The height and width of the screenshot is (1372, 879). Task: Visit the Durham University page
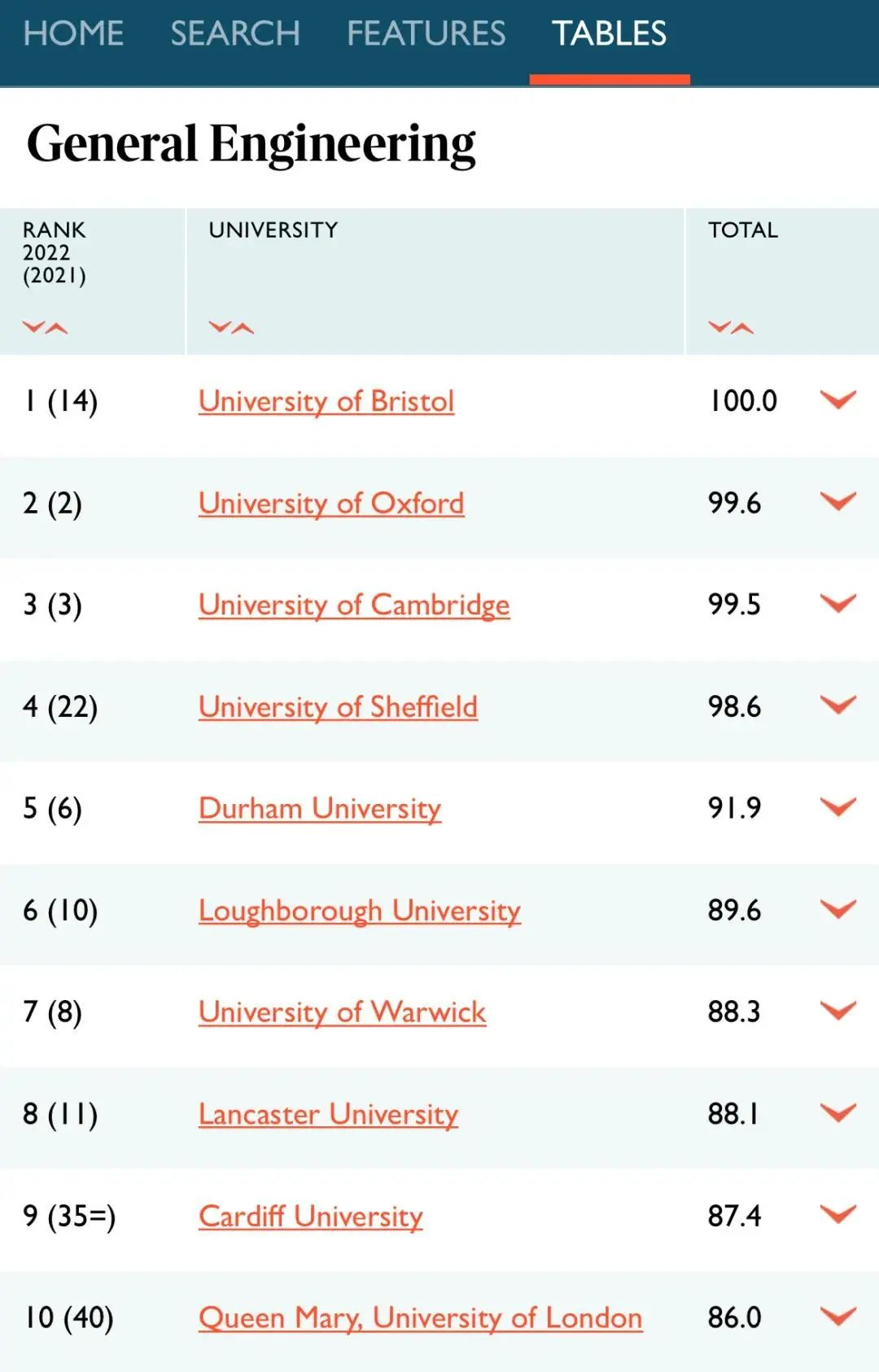click(320, 809)
